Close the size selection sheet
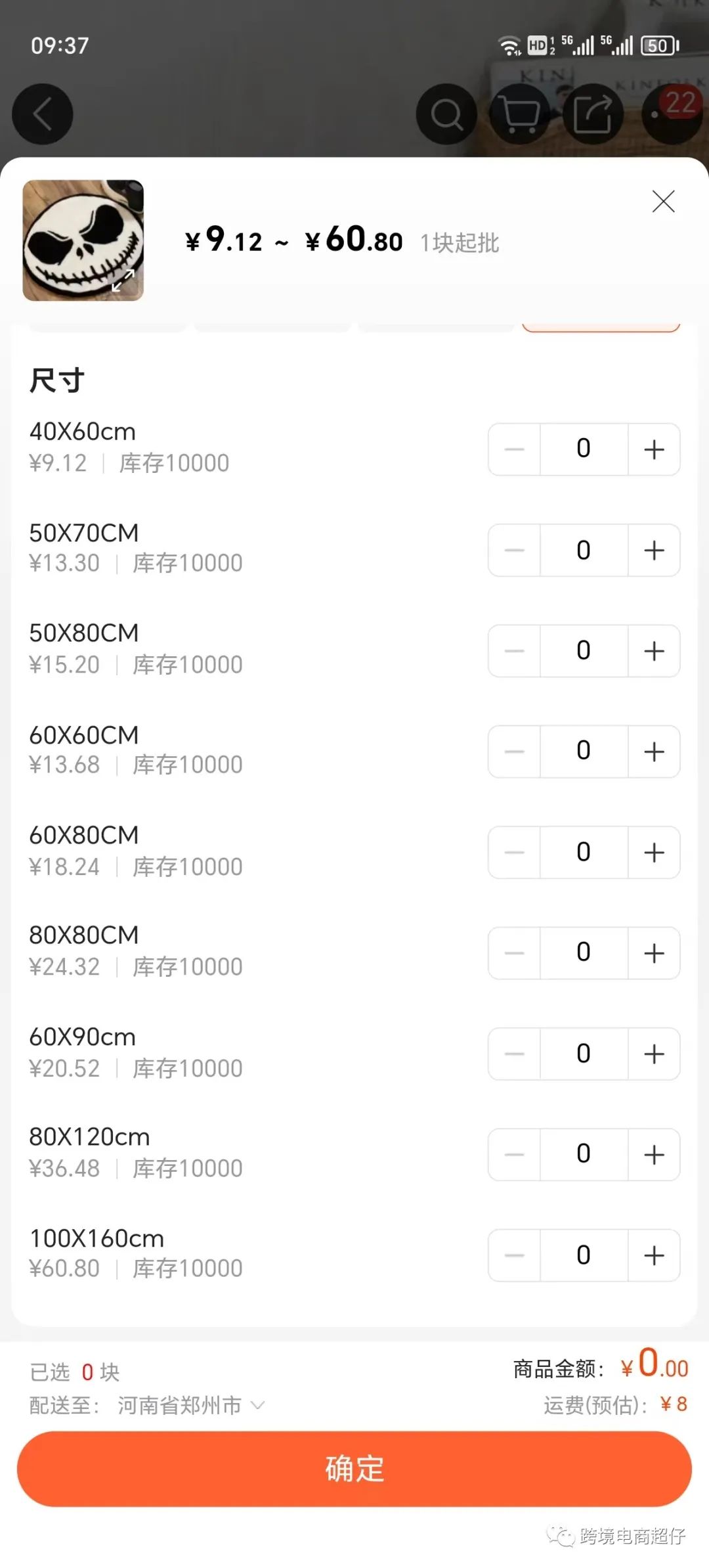Image resolution: width=709 pixels, height=1568 pixels. point(663,202)
